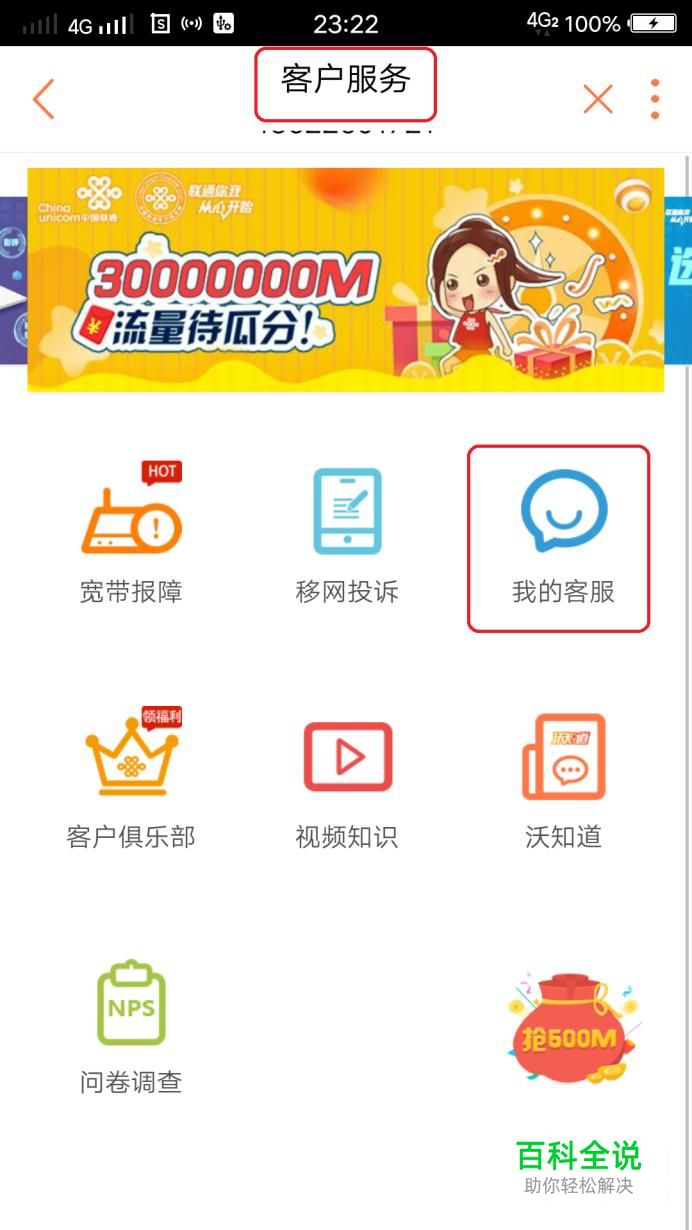Close the page with the X icon
Image resolution: width=692 pixels, height=1230 pixels.
[598, 99]
